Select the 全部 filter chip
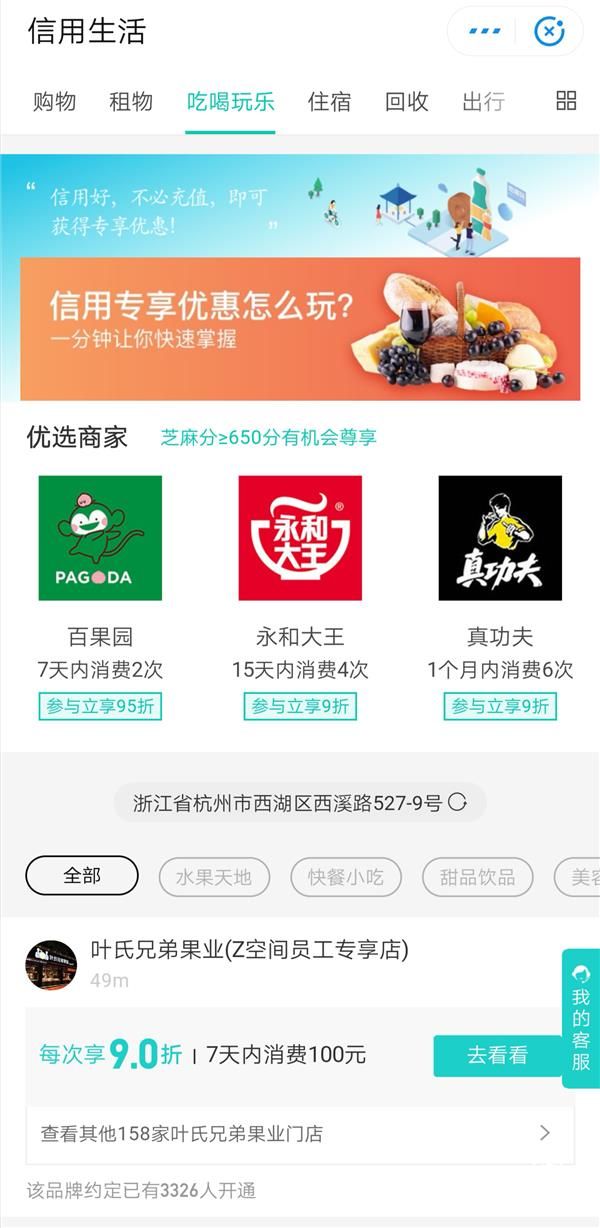This screenshot has width=600, height=1228. tap(82, 876)
